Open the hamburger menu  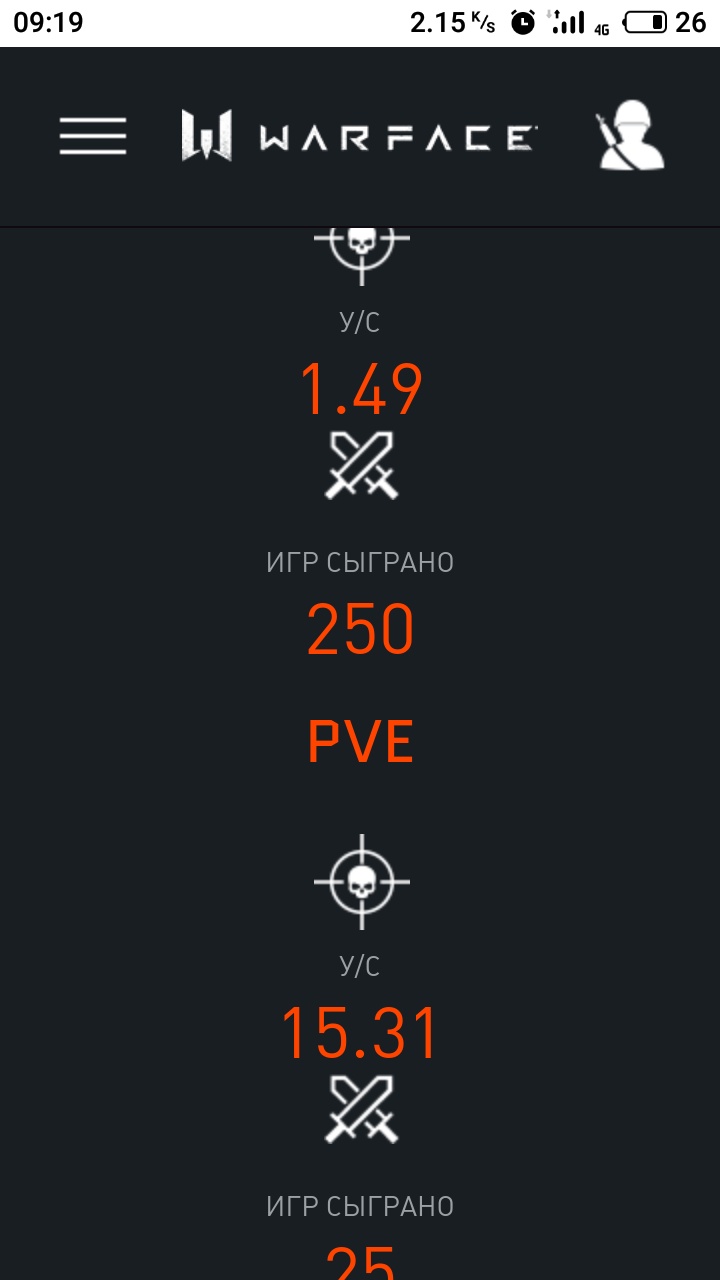click(93, 136)
